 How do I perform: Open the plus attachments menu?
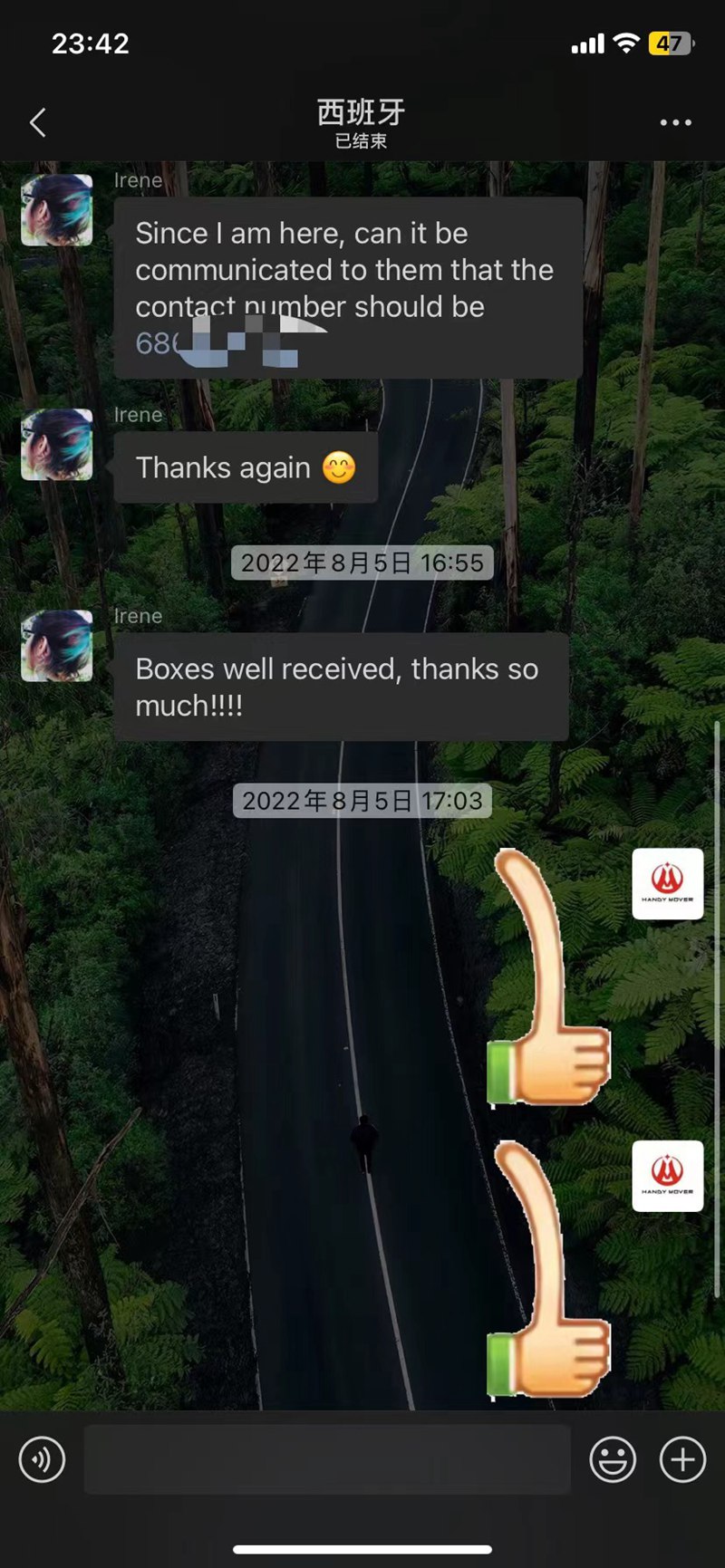coord(682,1459)
